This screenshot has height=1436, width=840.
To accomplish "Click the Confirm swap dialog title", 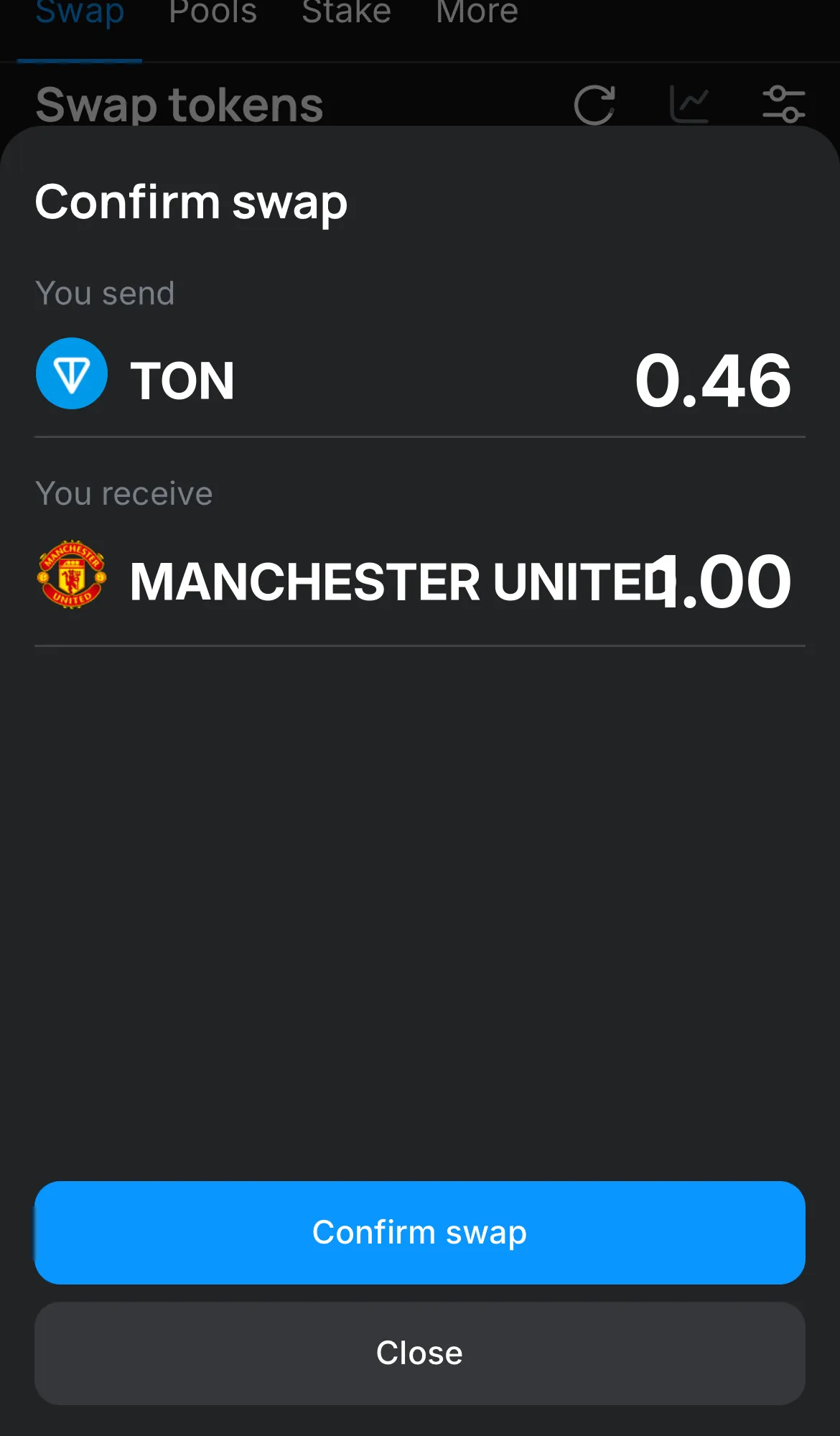I will (191, 203).
